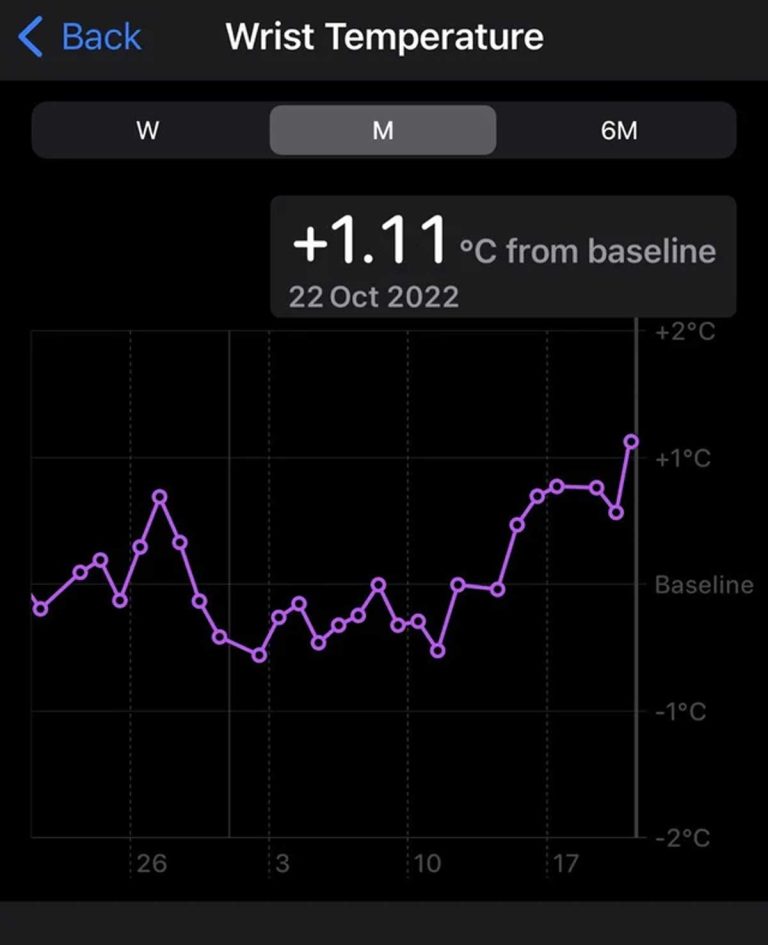The height and width of the screenshot is (945, 768).
Task: Switch to the W weekly time range
Action: (146, 130)
